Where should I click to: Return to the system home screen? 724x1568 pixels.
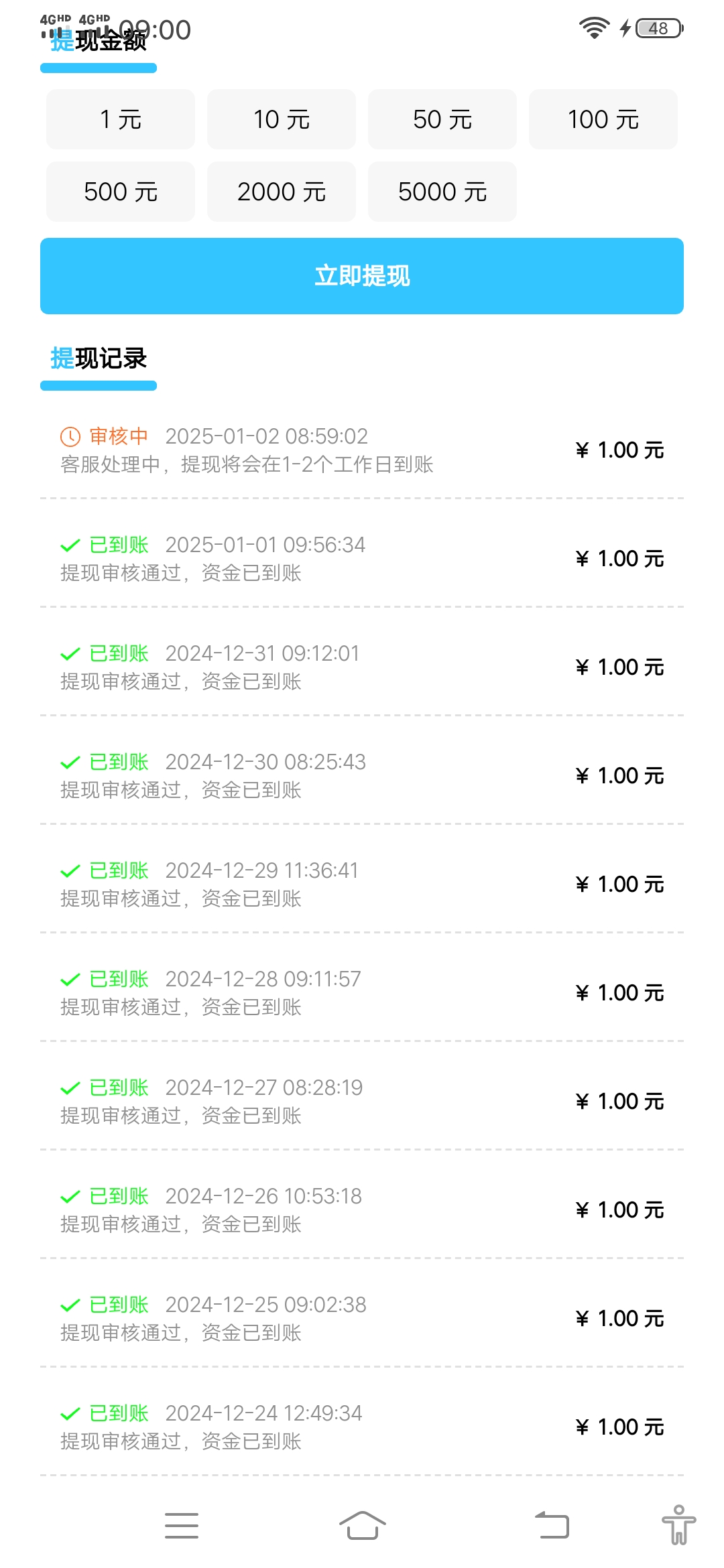[x=362, y=1526]
